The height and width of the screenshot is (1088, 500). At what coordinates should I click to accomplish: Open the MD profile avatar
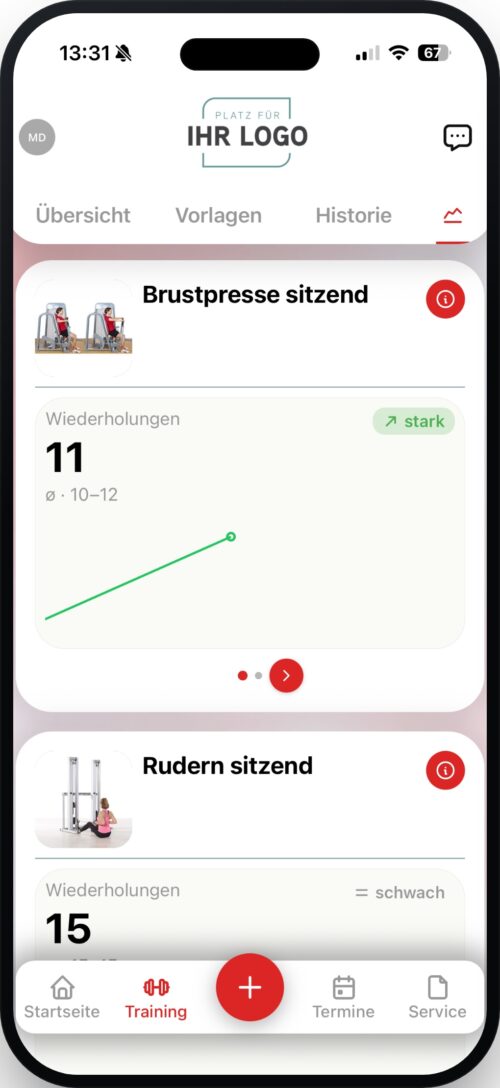point(37,137)
